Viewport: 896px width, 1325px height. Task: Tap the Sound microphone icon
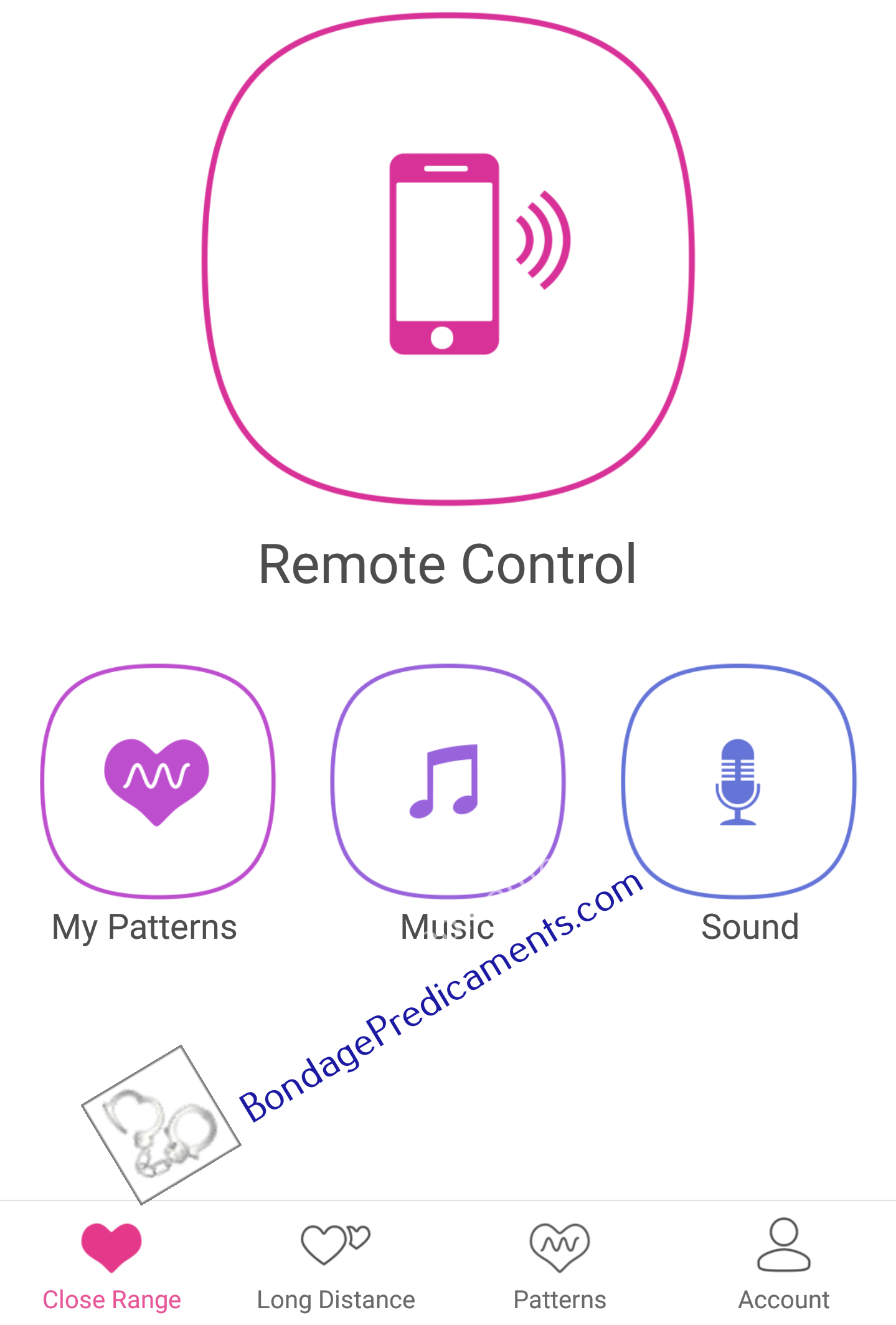click(738, 782)
